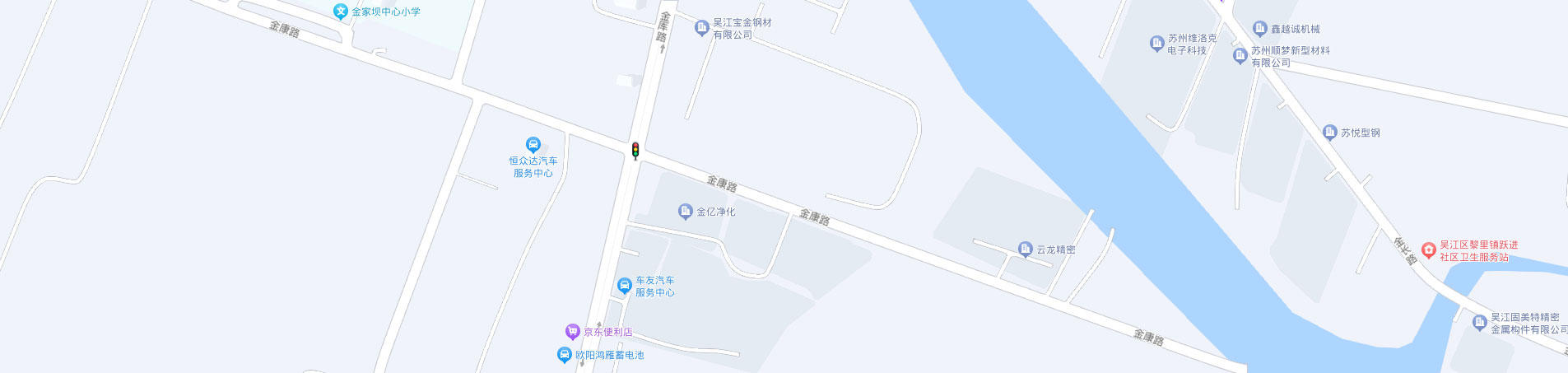Select the 金亿净化 company marker
The width and height of the screenshot is (1568, 373).
click(x=685, y=212)
